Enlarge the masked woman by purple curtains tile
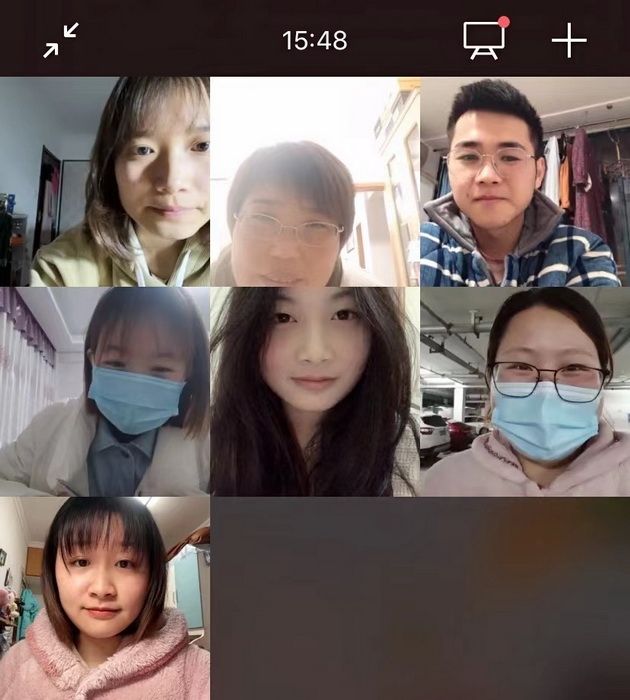Viewport: 630px width, 700px height. [105, 391]
